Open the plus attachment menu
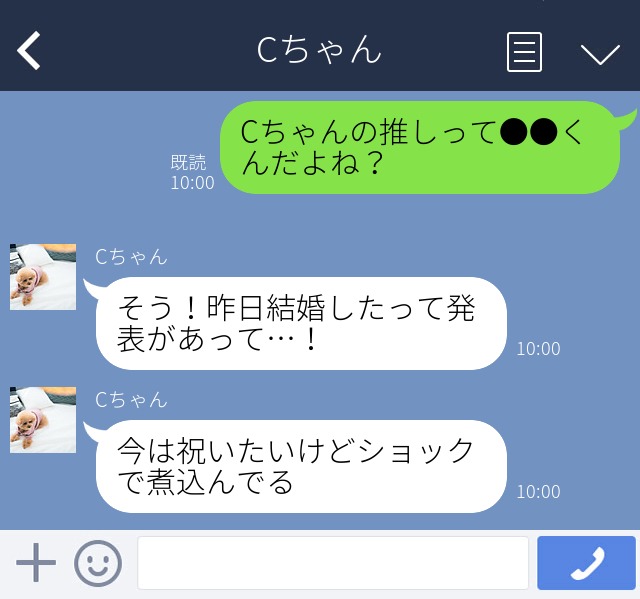This screenshot has height=599, width=640. click(x=36, y=563)
